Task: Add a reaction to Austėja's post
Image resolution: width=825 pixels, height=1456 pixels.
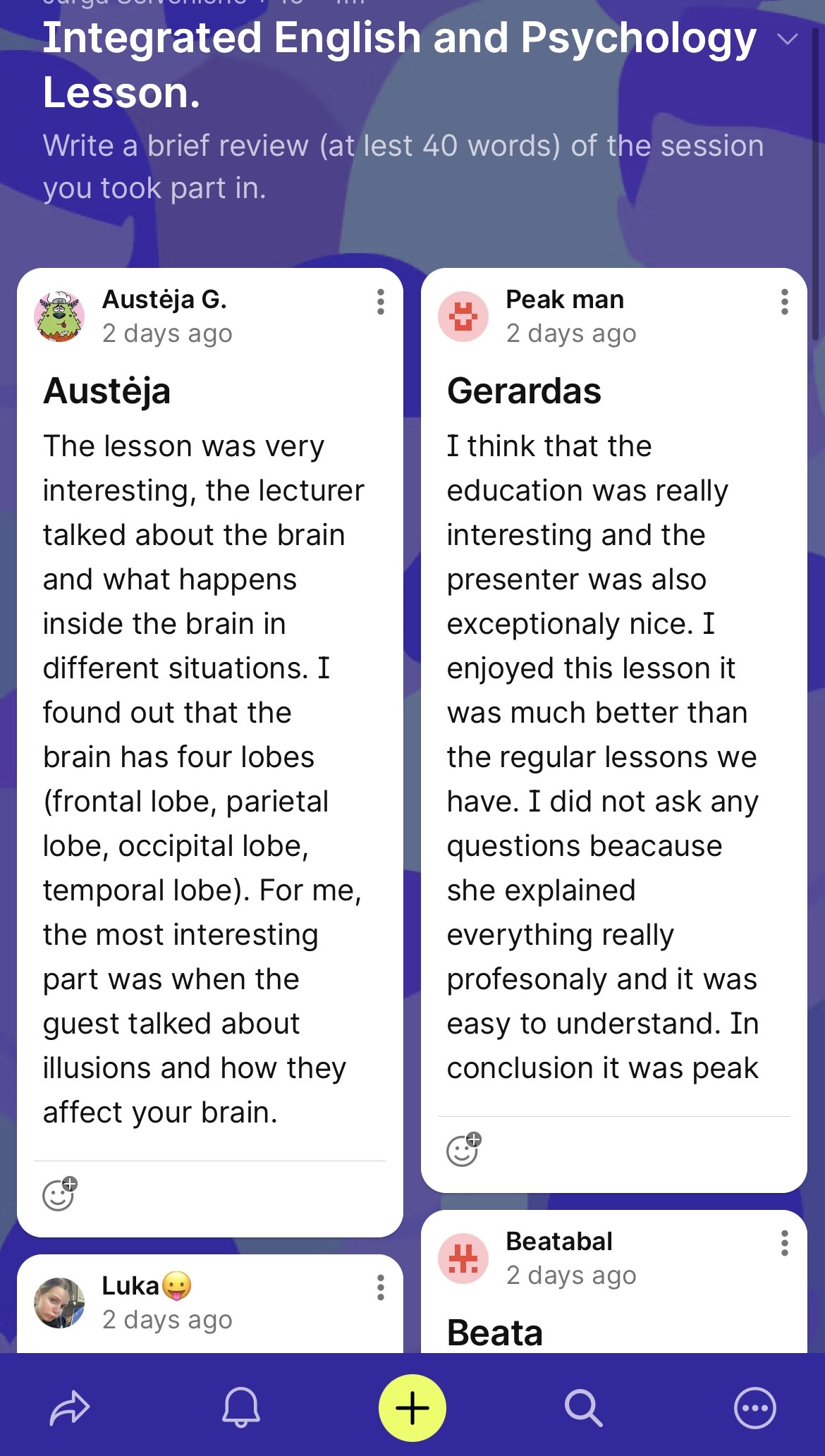Action: [59, 1194]
